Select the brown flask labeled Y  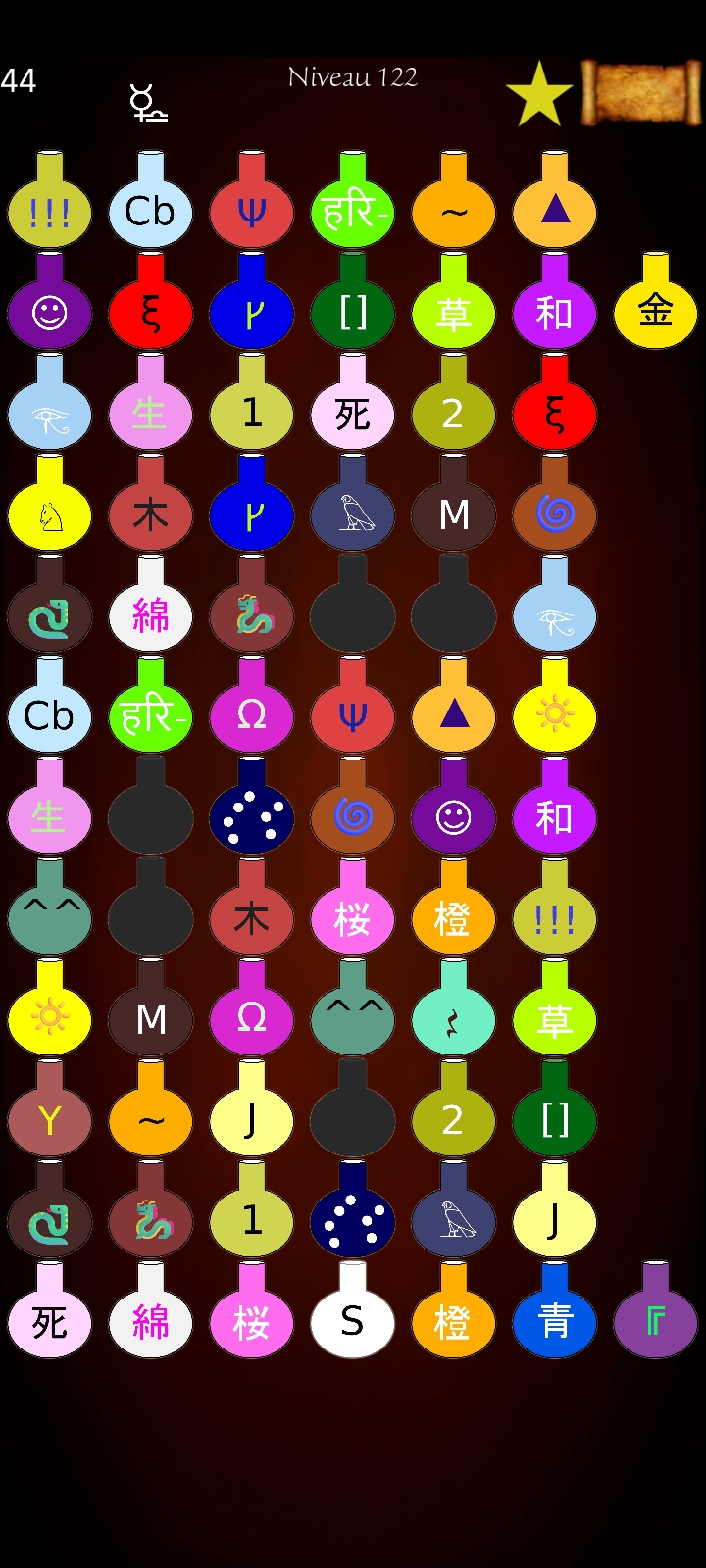(x=49, y=1118)
